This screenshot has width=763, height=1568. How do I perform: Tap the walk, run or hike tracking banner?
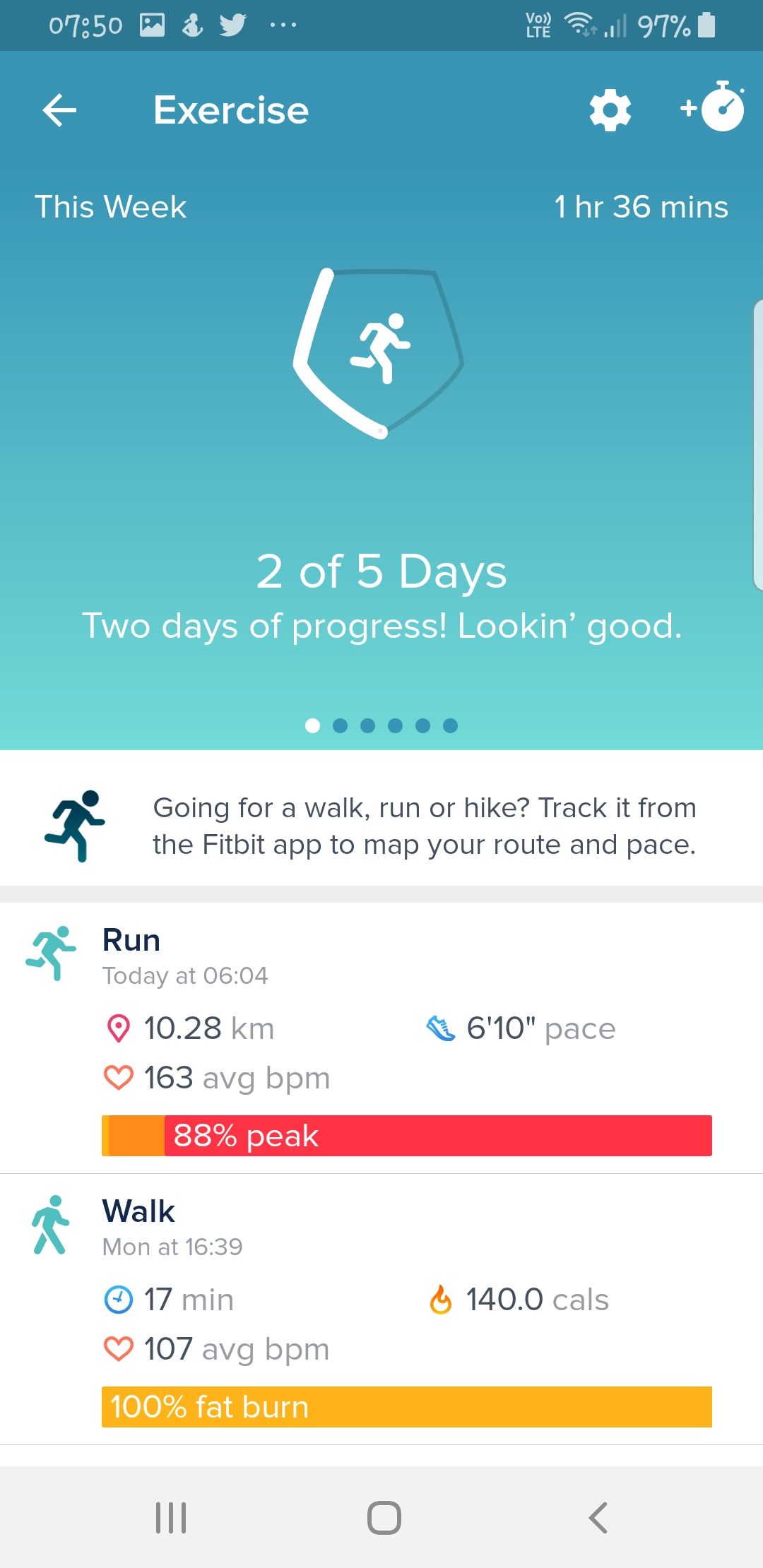point(381,825)
